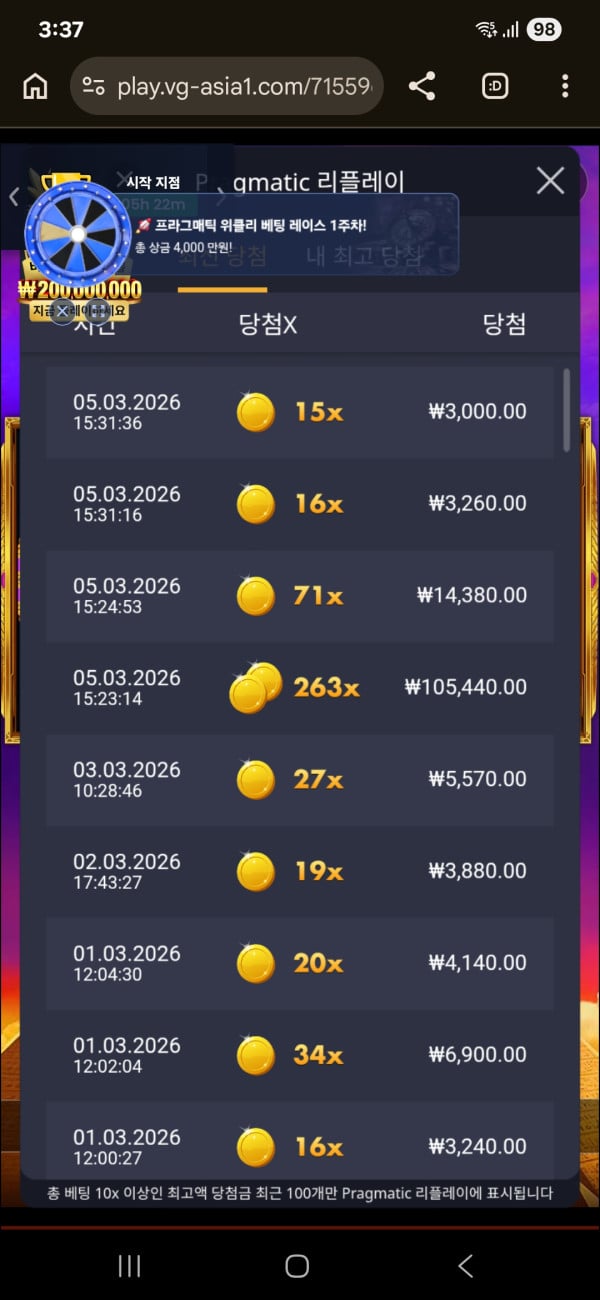
Task: Share this page from the browser toolbar
Action: tap(422, 87)
